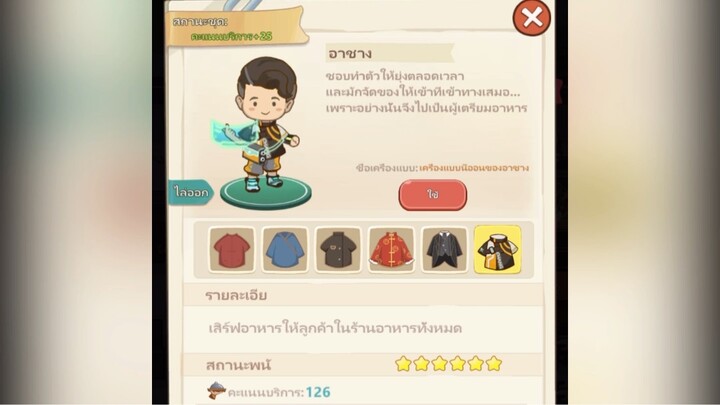Choose the dark brown shirt outfit
This screenshot has height=405, width=720.
[x=338, y=250]
